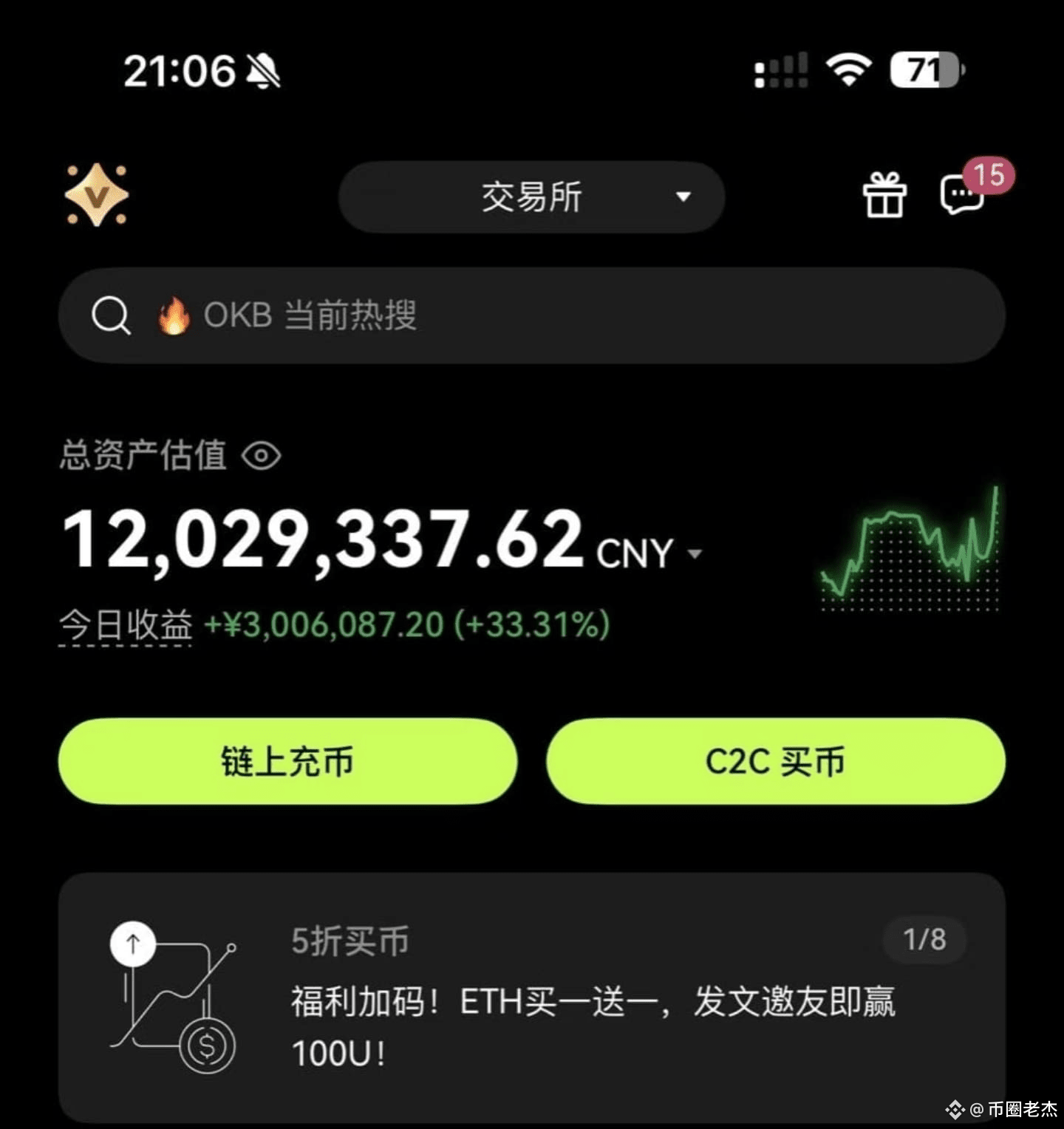
Task: Open the VIP profile badge icon
Action: click(x=96, y=196)
